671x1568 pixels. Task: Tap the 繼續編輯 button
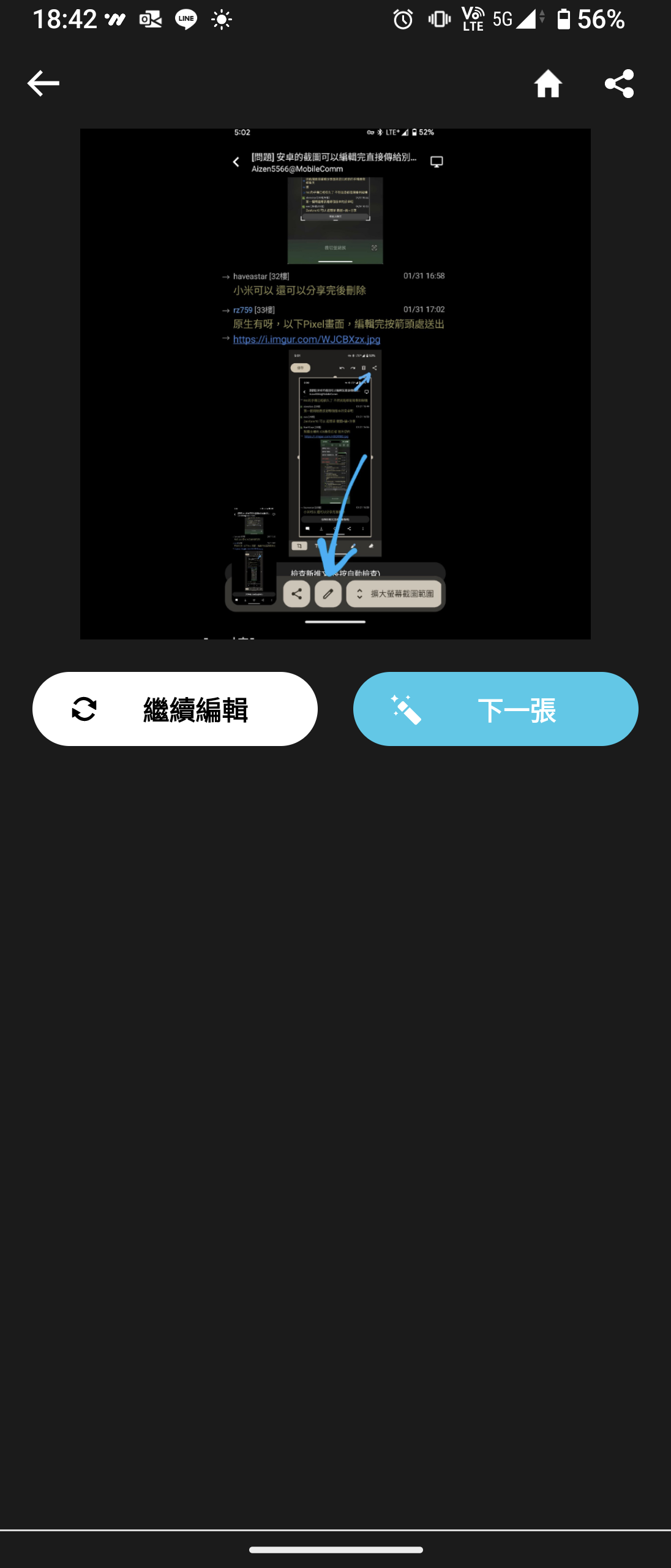[x=175, y=709]
